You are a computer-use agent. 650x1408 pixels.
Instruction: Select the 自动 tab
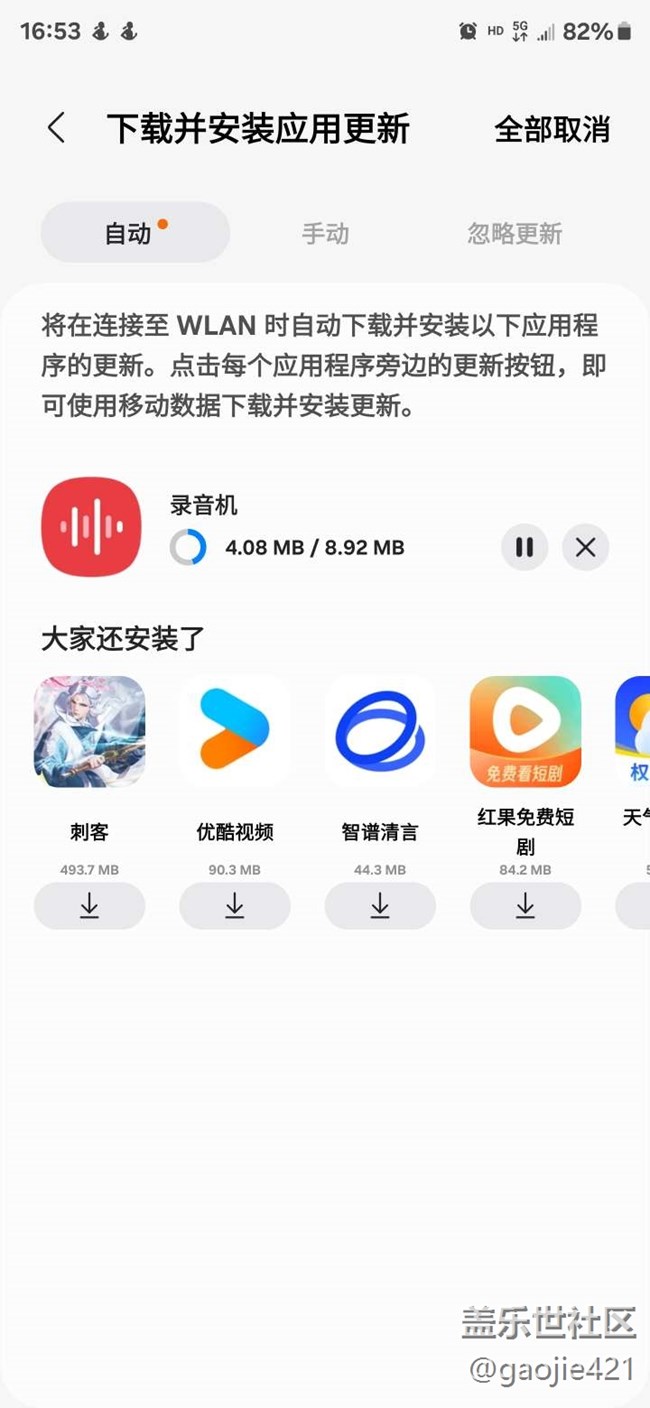coord(135,232)
